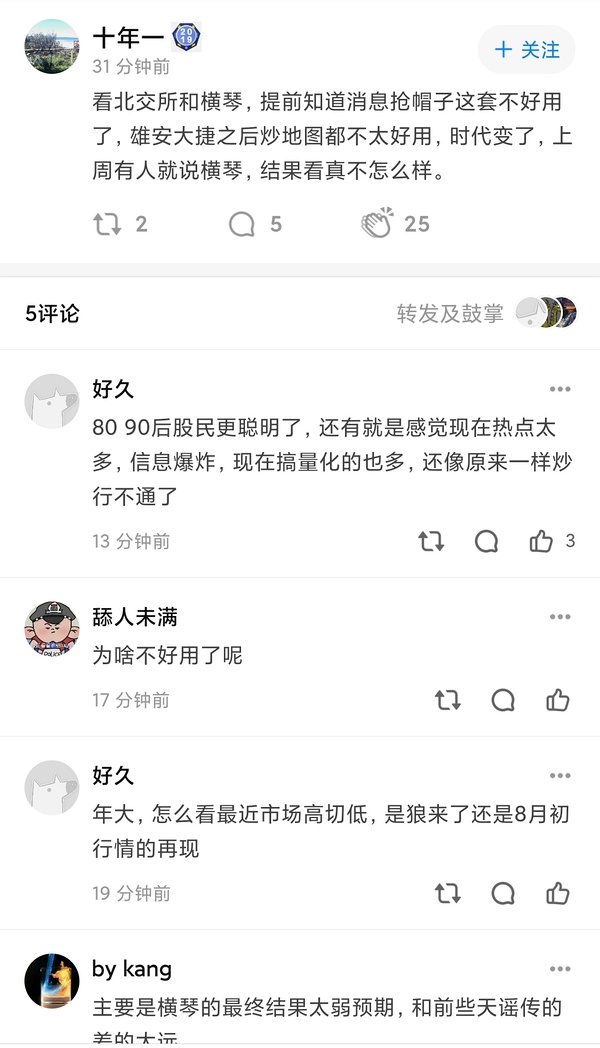Repost 好久's comment from 13 分钟前

tap(431, 541)
